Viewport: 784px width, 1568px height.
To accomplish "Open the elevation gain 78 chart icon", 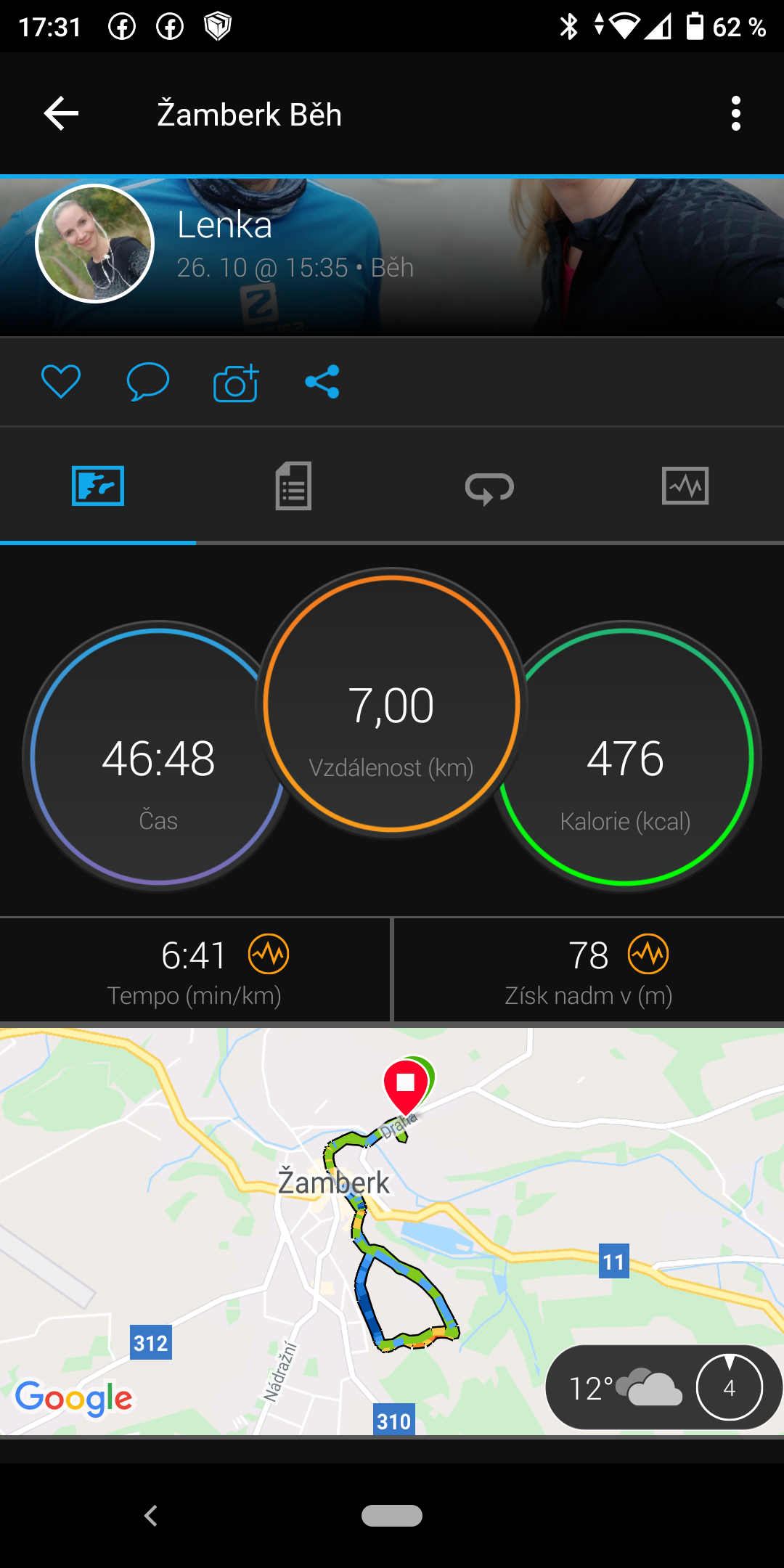I will point(648,954).
